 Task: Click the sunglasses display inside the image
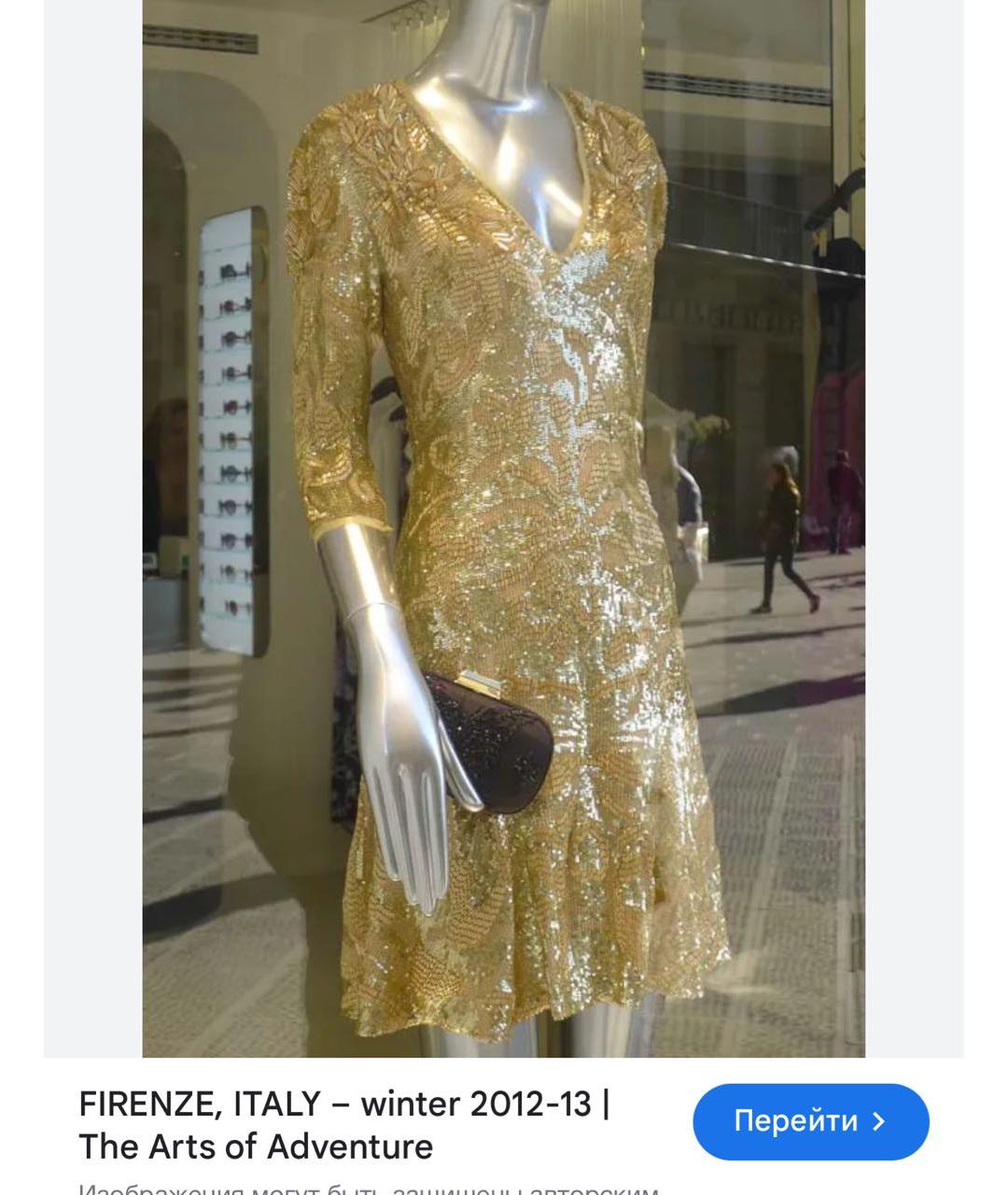click(x=229, y=420)
